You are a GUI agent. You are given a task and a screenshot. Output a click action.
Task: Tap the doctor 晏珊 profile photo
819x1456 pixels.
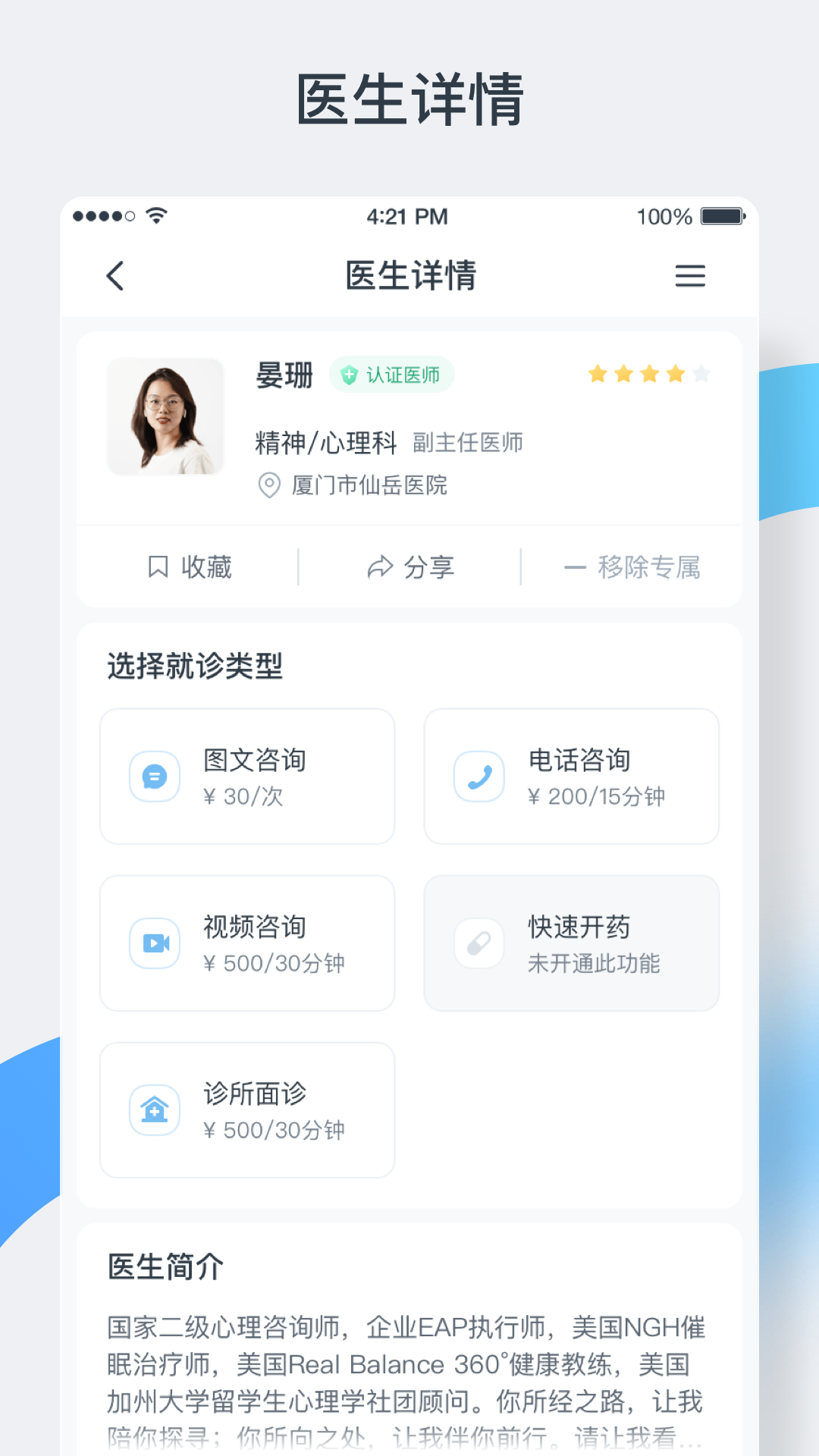[166, 416]
